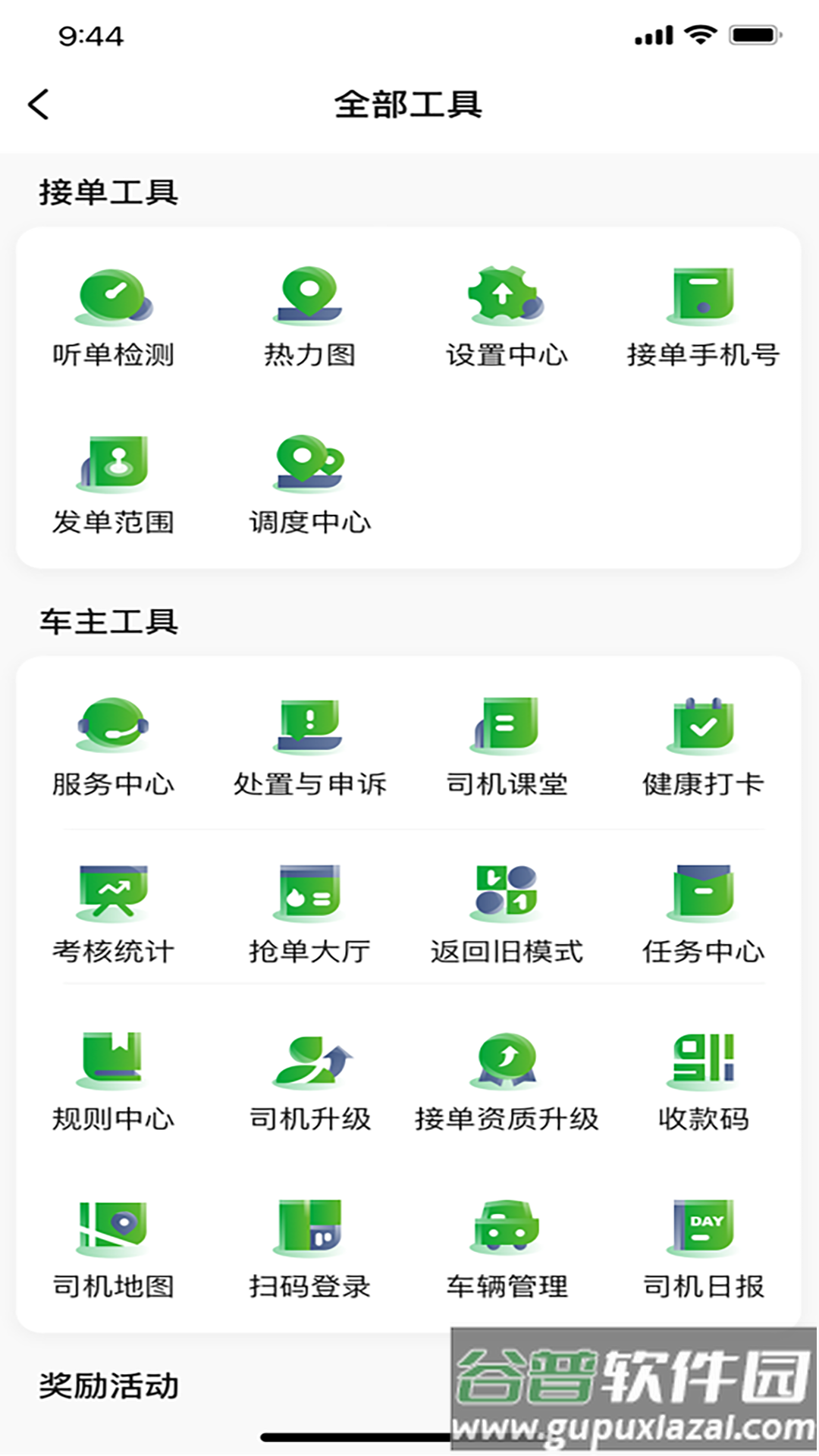Tap 接单手机号 tool
The height and width of the screenshot is (1456, 819).
pyautogui.click(x=703, y=318)
